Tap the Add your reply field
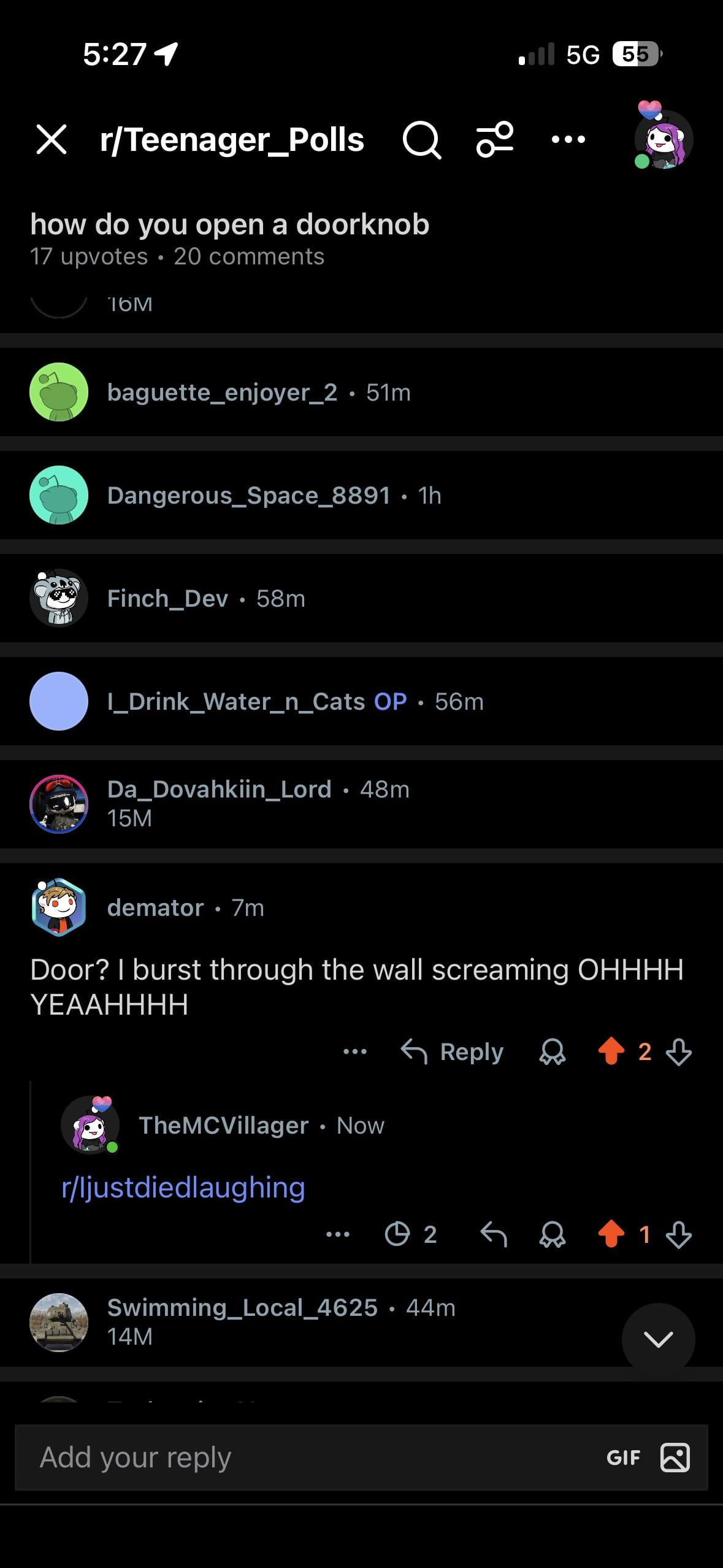 click(x=307, y=1458)
